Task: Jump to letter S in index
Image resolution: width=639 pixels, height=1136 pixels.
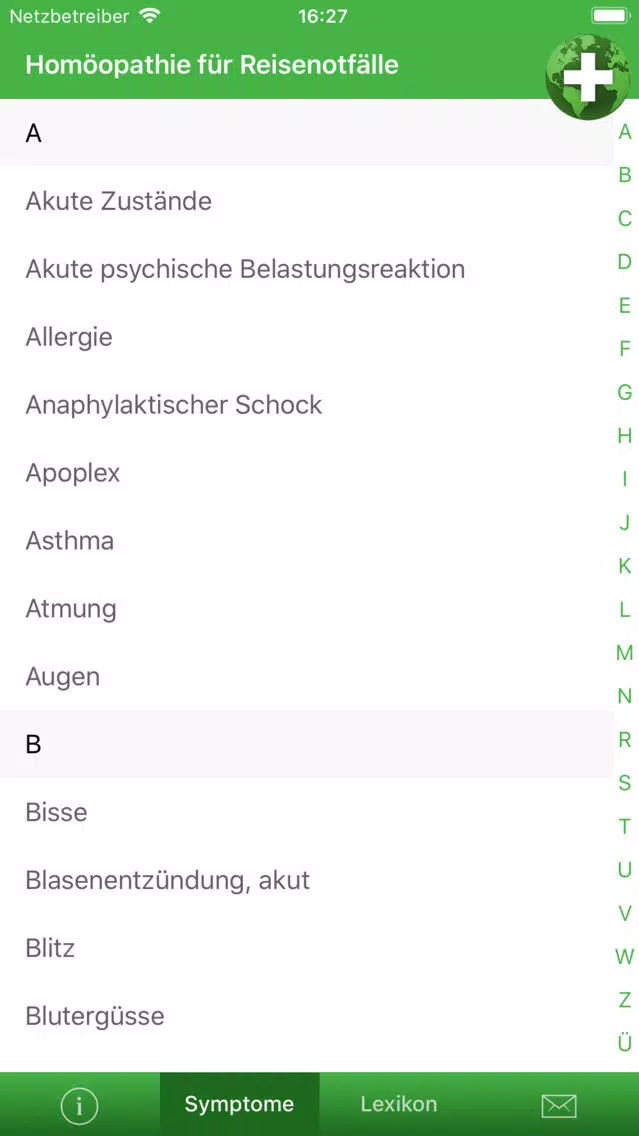Action: [x=625, y=782]
